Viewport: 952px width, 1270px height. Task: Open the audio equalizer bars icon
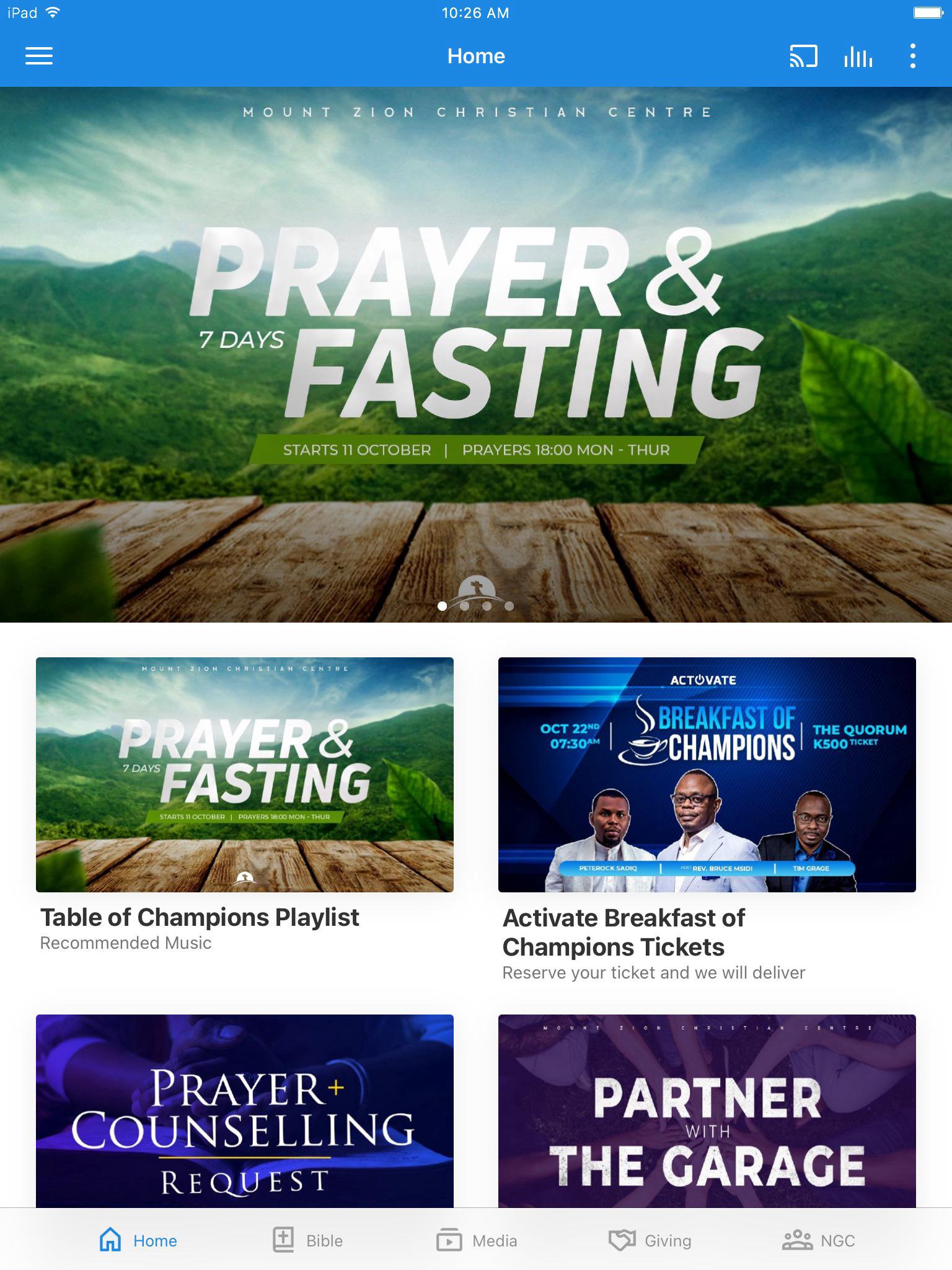858,56
